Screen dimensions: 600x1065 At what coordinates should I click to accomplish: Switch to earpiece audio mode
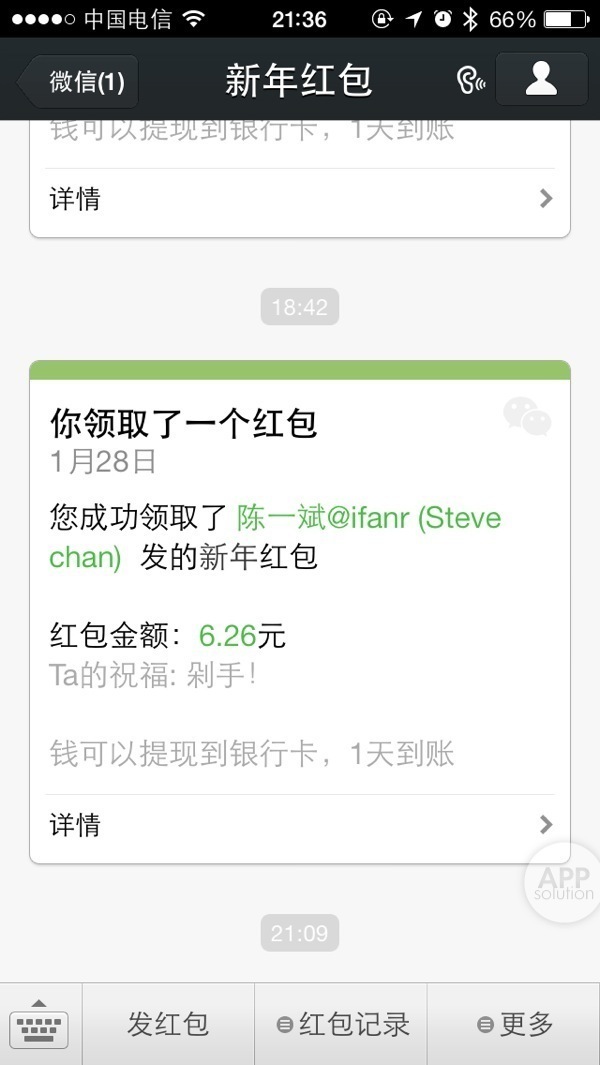coord(470,81)
